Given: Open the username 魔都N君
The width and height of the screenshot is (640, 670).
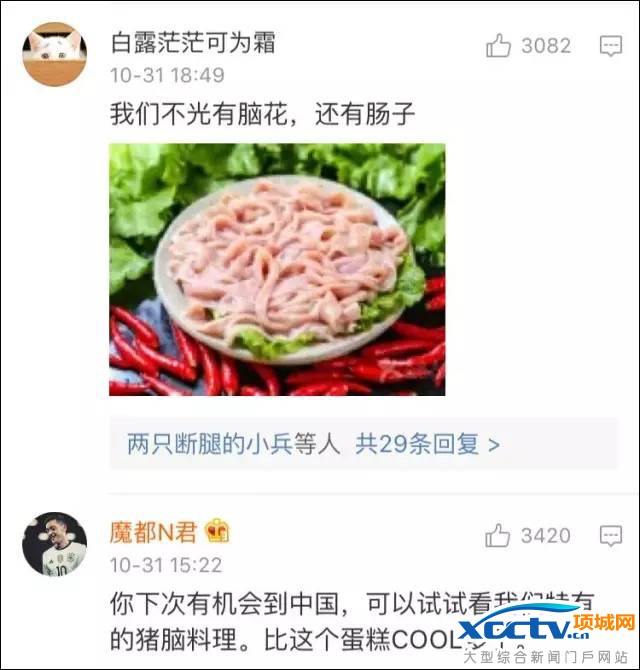Looking at the screenshot, I should click(153, 531).
